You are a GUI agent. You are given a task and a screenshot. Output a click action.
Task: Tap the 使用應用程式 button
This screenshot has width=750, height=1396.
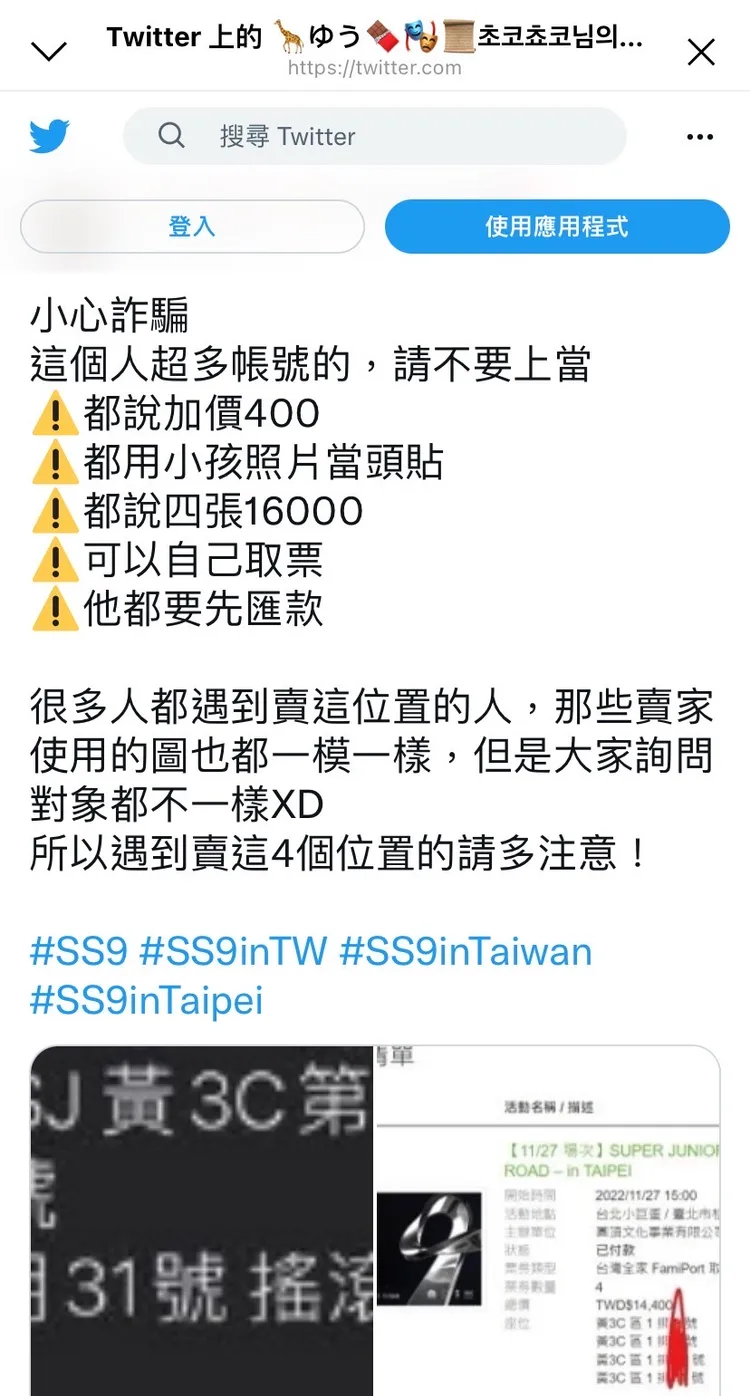click(x=557, y=226)
